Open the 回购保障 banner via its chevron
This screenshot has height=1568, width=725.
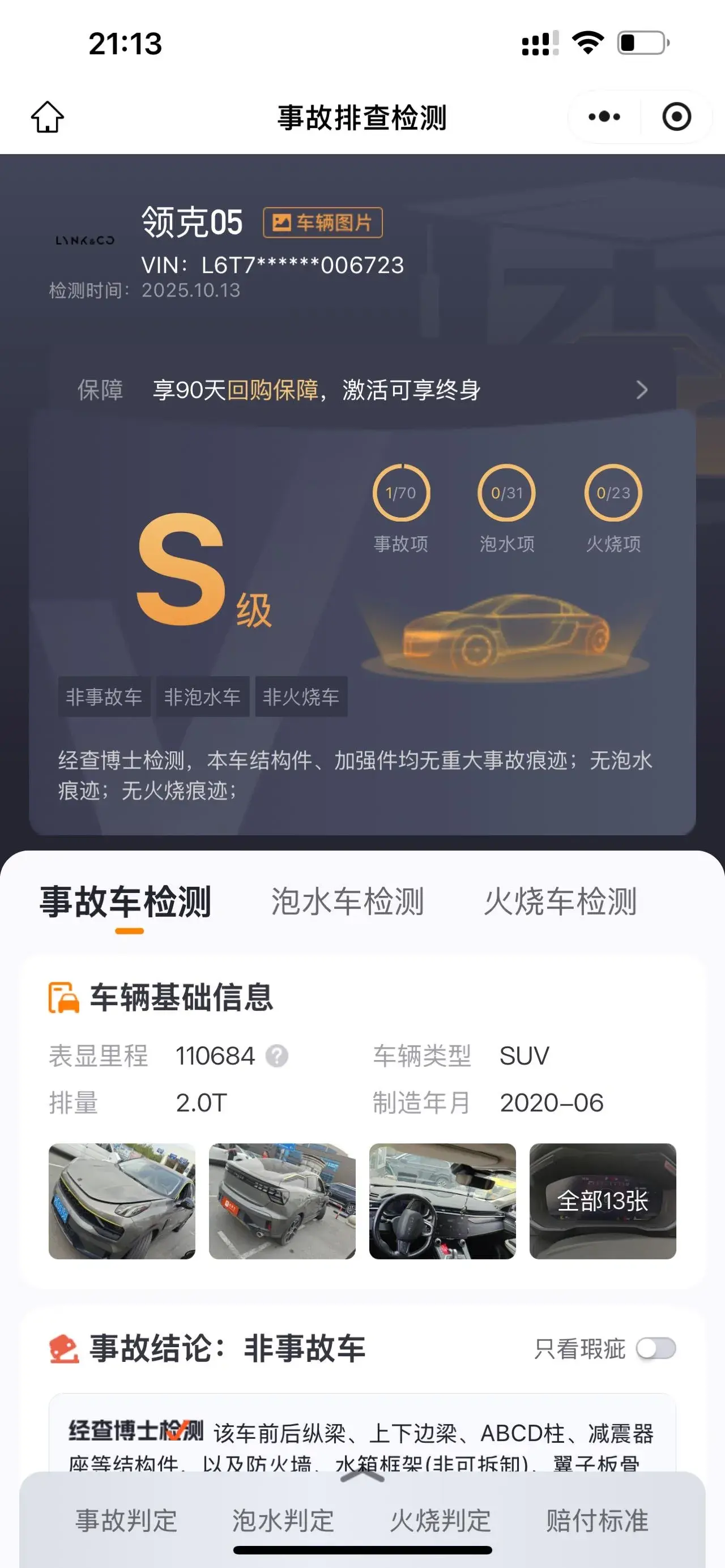[642, 390]
